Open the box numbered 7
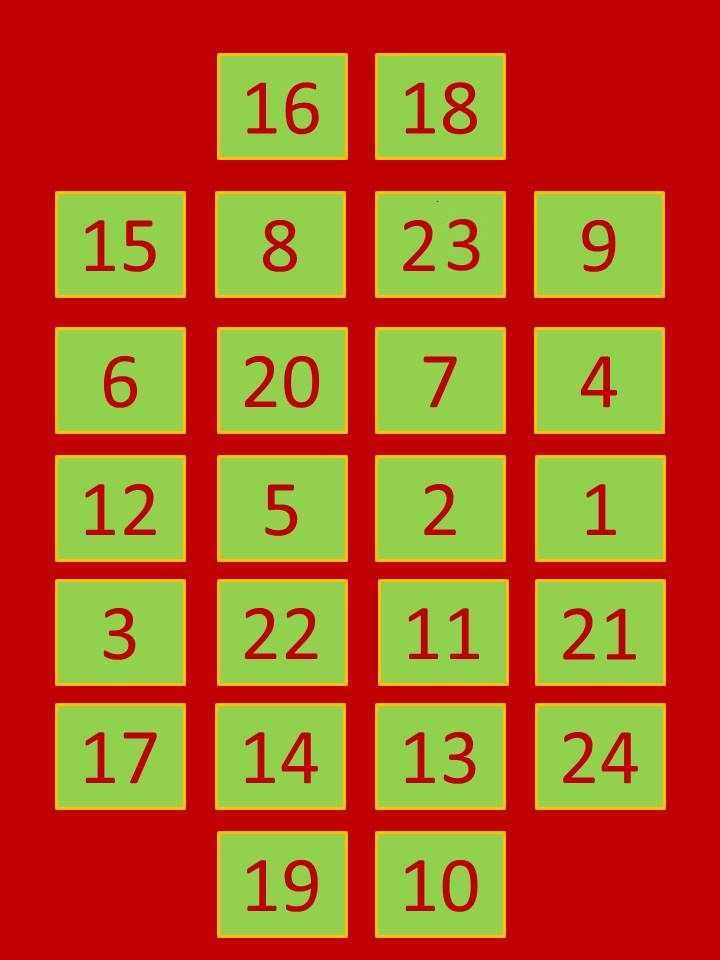Viewport: 720px width, 960px height. pyautogui.click(x=440, y=380)
